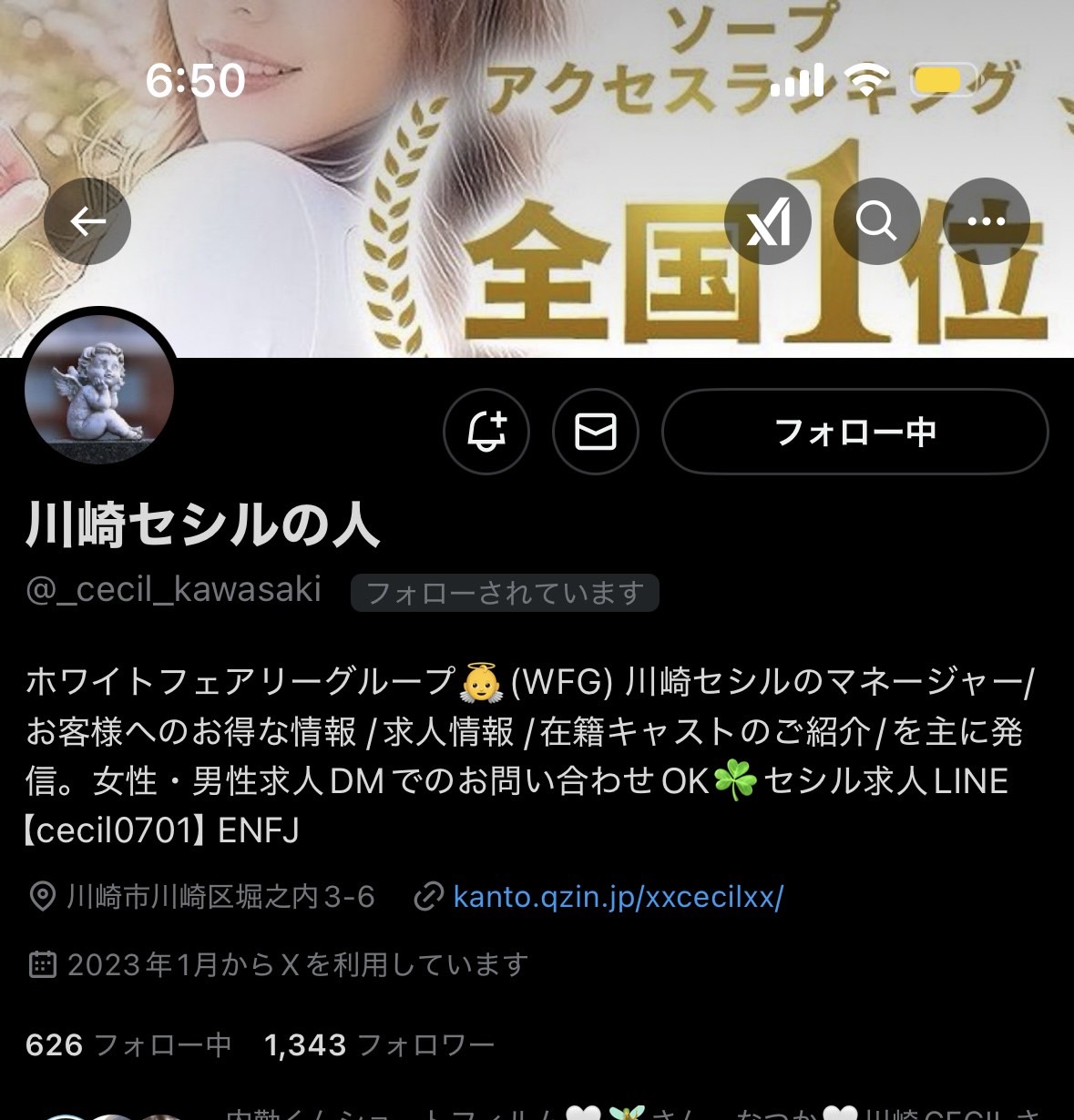The image size is (1074, 1120).
Task: View the 626 フォロー中 list
Action: (128, 1044)
